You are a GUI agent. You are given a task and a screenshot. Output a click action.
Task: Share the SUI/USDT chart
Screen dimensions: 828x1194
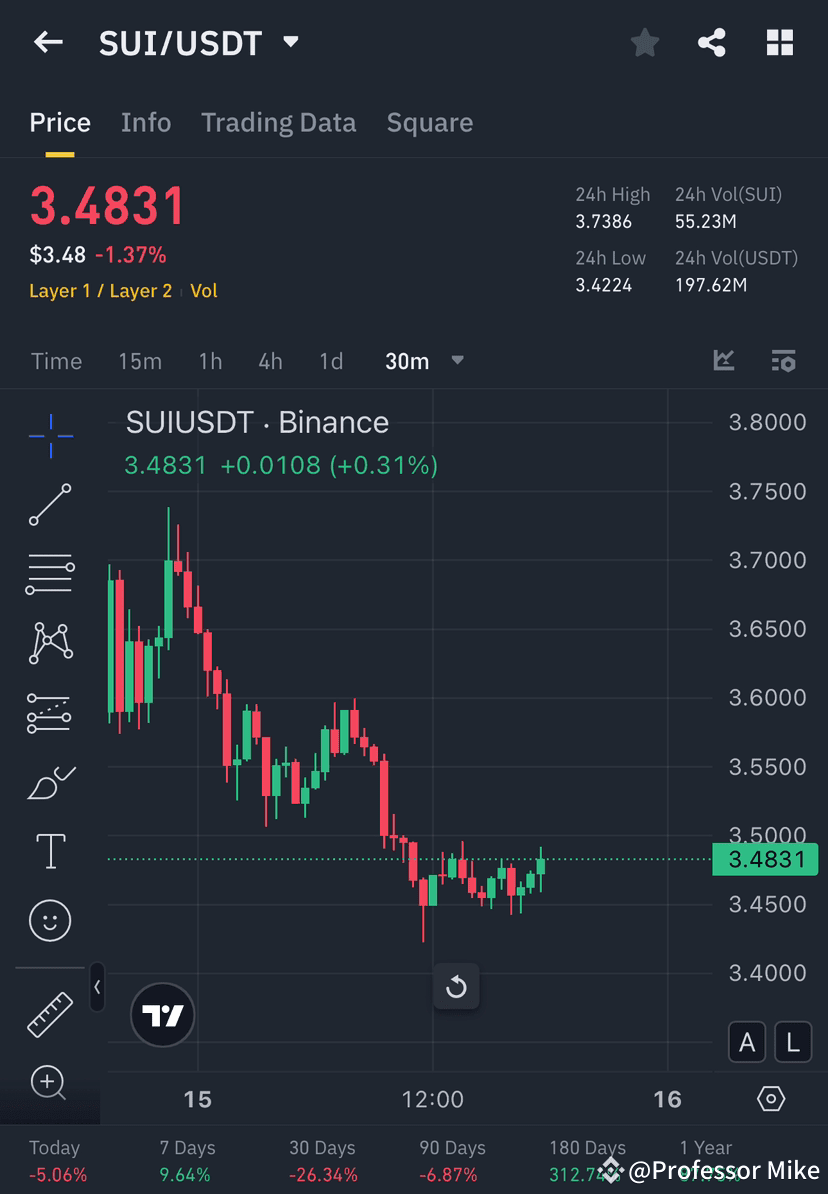712,42
